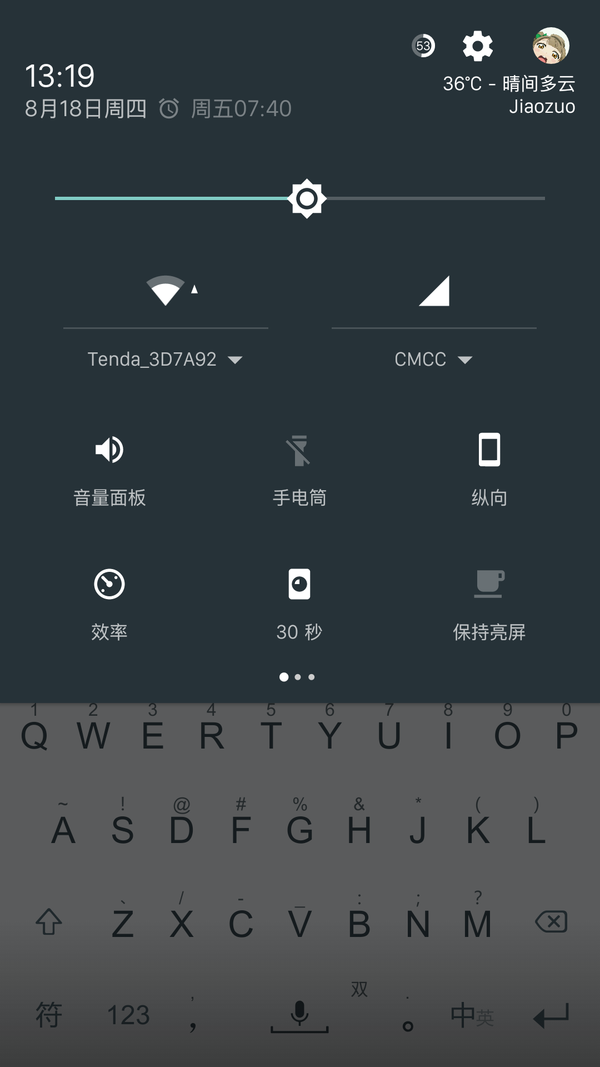The height and width of the screenshot is (1067, 600).
Task: Tap the backspace key on the keyboard
Action: click(551, 922)
